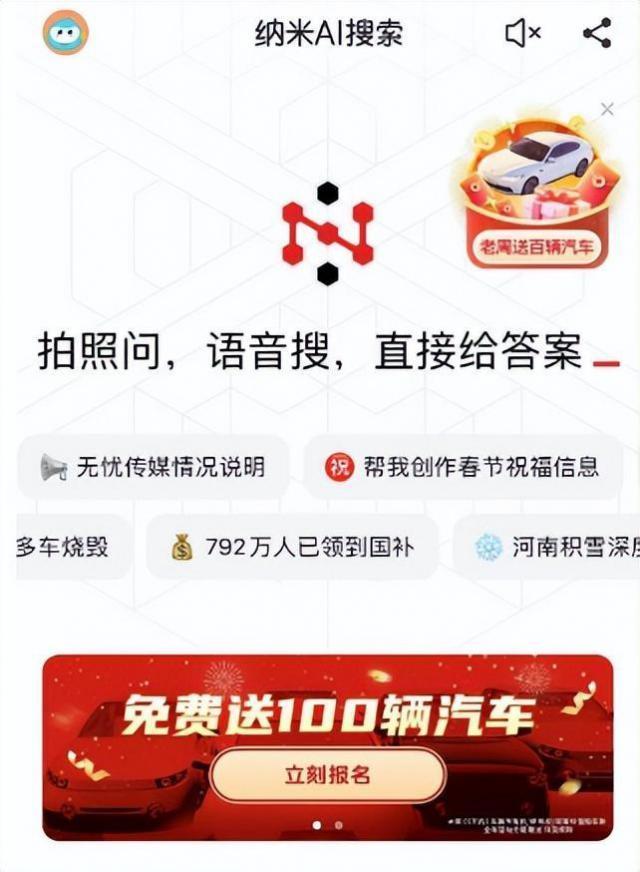Jump to the second banner page dot
This screenshot has height=872, width=640.
(338, 826)
